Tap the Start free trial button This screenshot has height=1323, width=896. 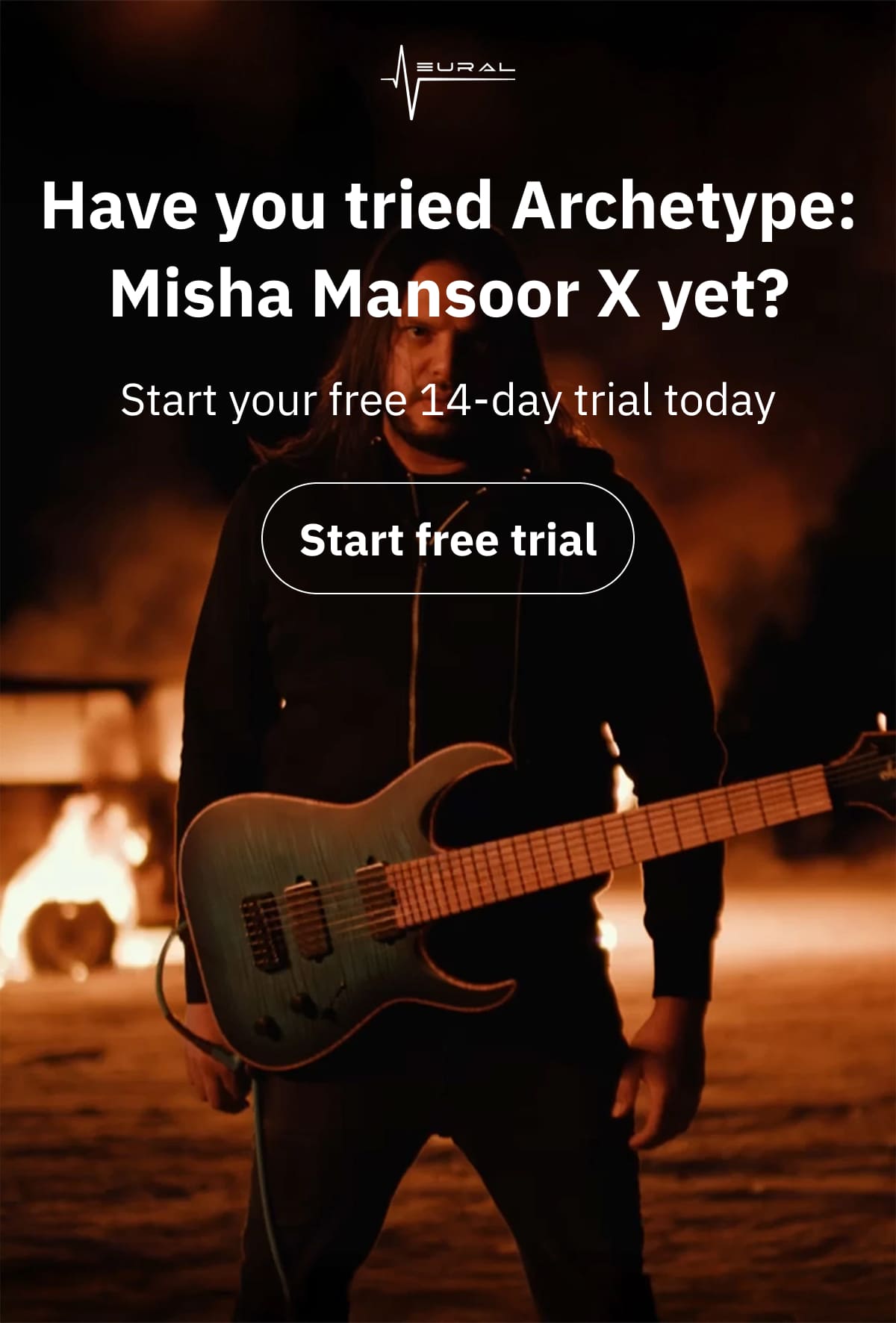coord(447,538)
